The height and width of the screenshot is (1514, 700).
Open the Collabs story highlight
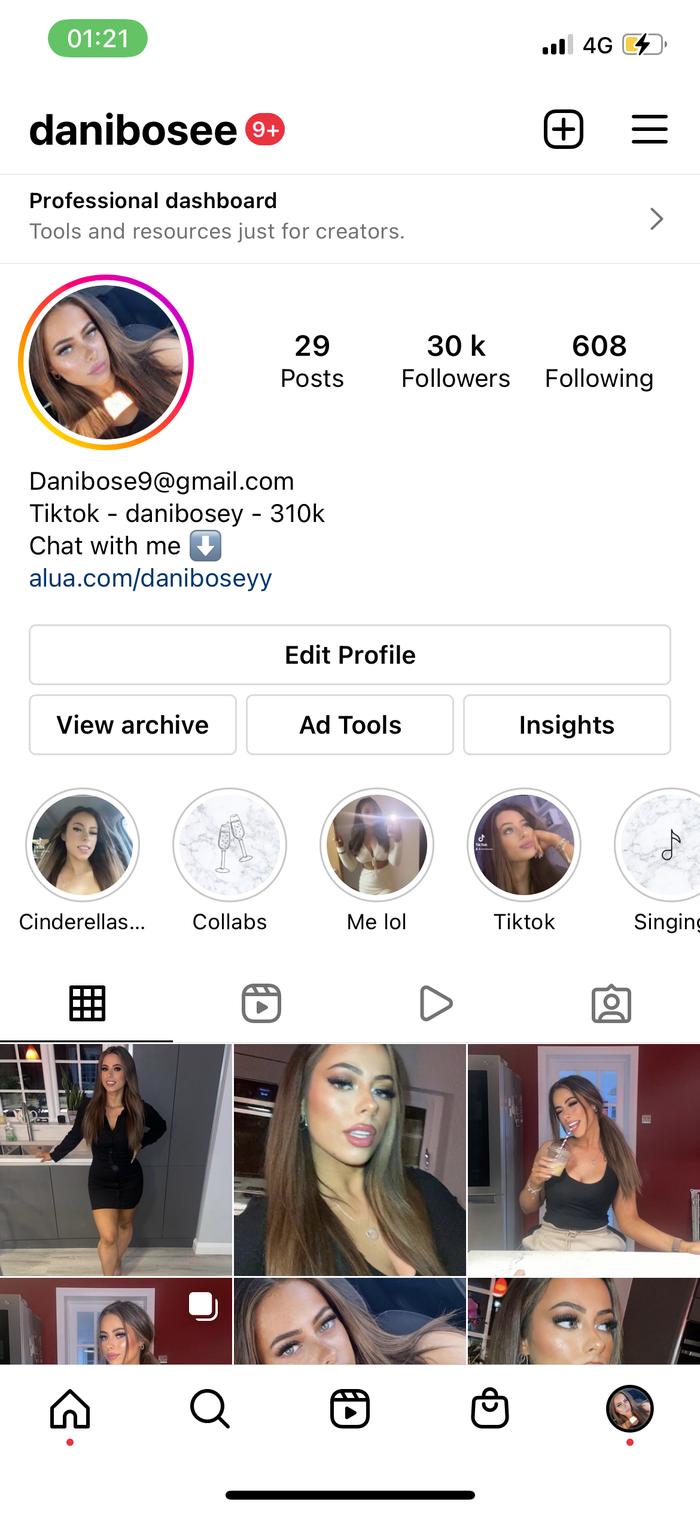[x=230, y=846]
